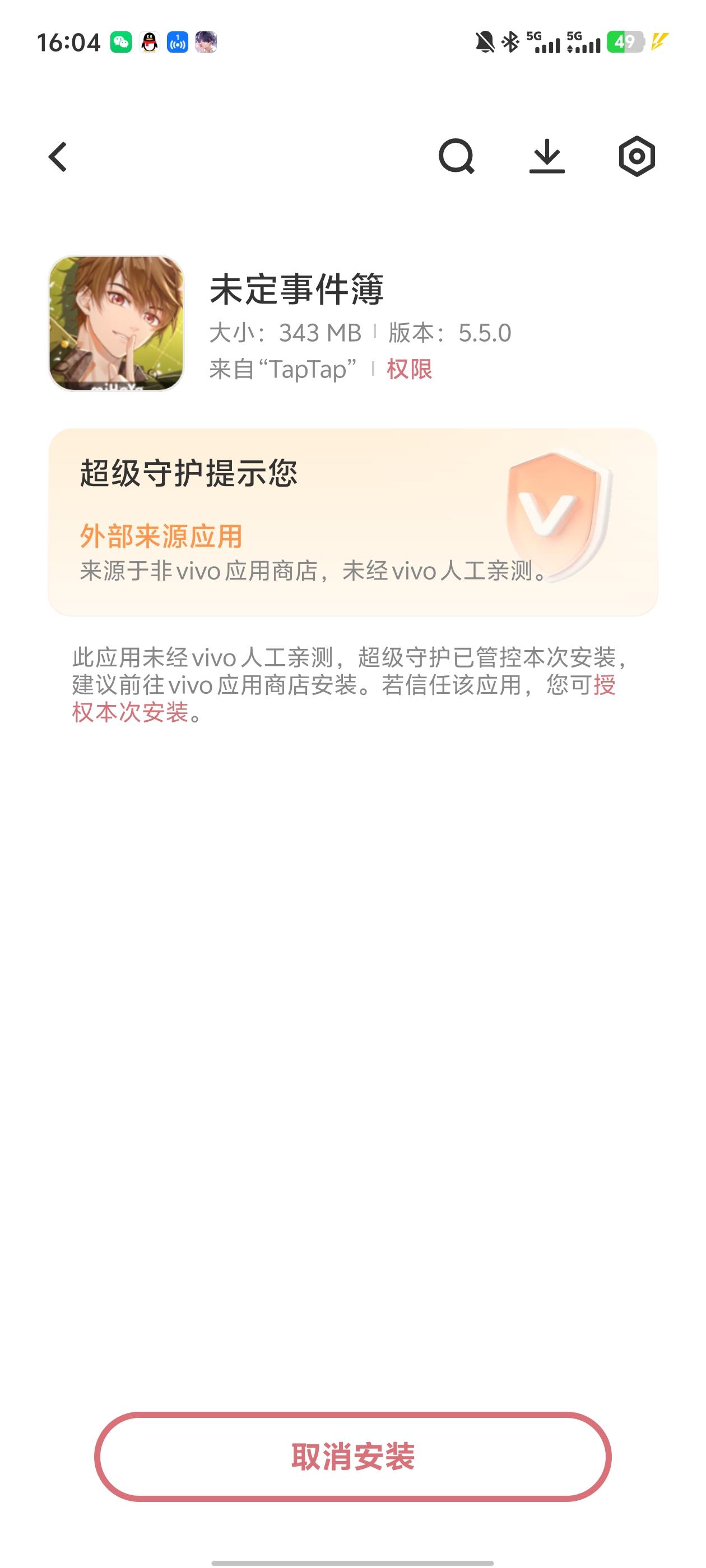Image resolution: width=706 pixels, height=1568 pixels.
Task: Click the battery indicator showing 49
Action: pyautogui.click(x=624, y=41)
